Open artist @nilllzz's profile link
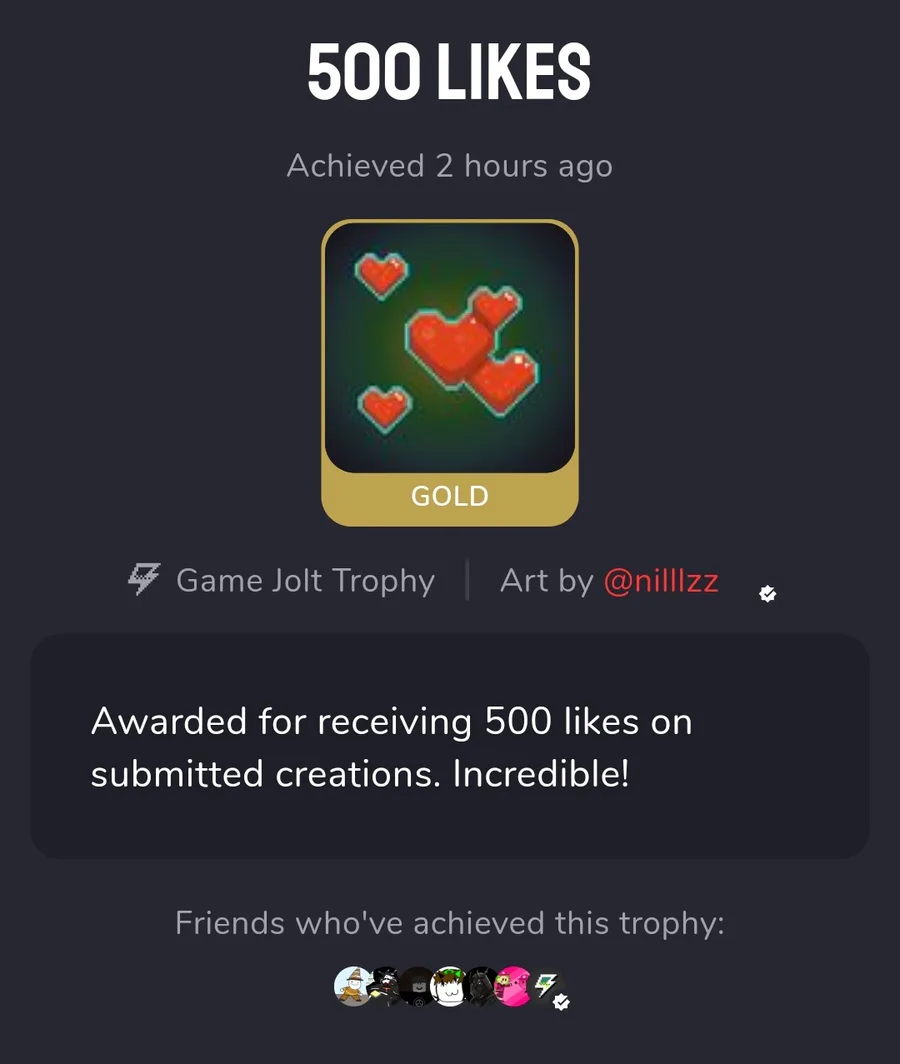The image size is (900, 1064). pyautogui.click(x=661, y=581)
